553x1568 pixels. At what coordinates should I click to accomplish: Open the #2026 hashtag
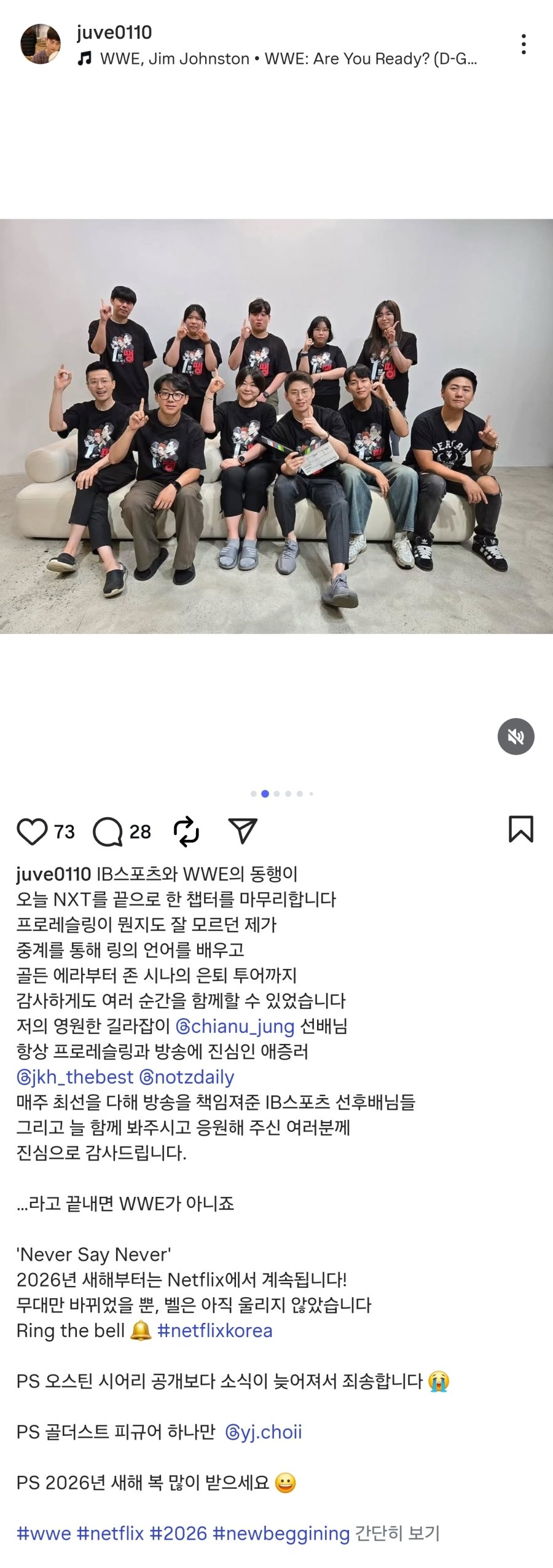tap(178, 1533)
